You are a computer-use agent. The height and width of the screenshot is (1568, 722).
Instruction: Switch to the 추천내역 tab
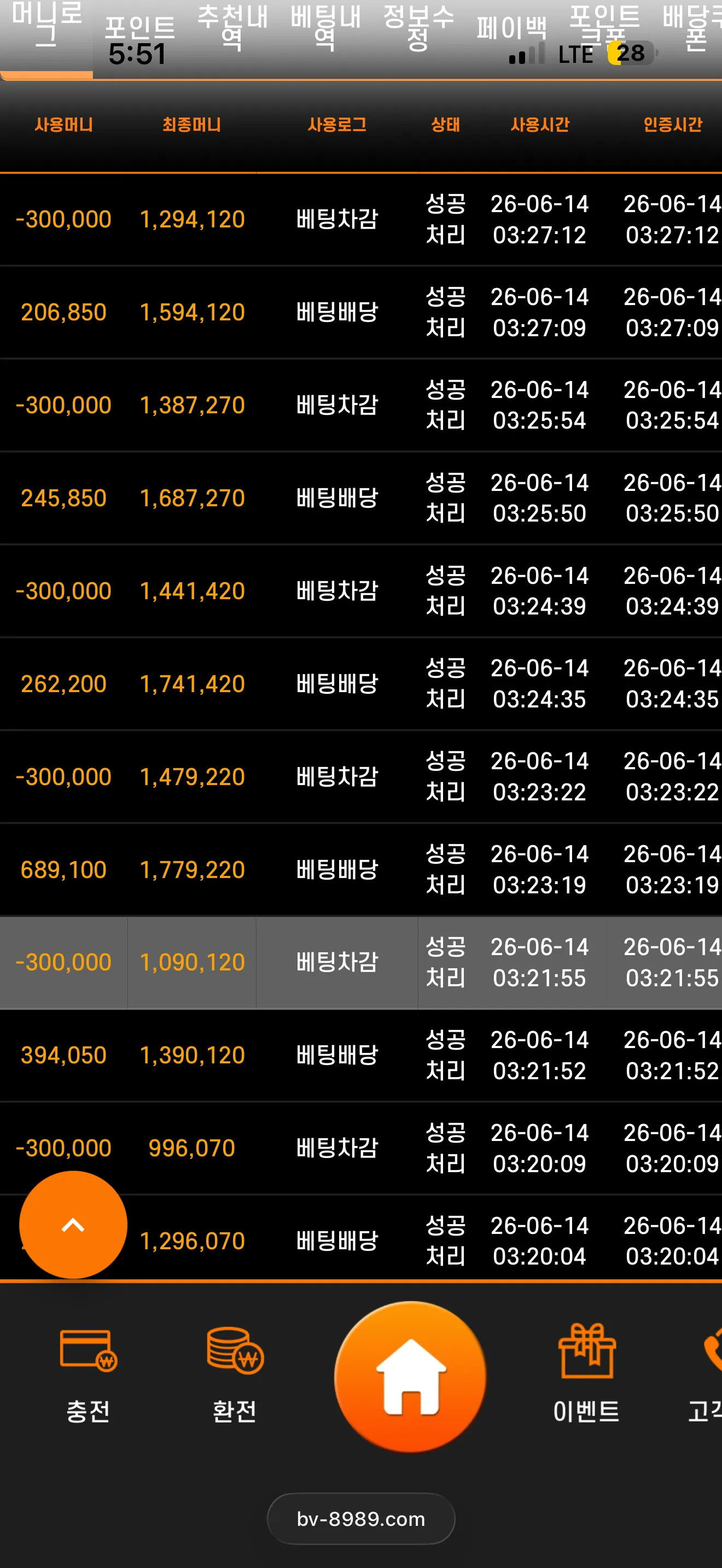coord(232,28)
